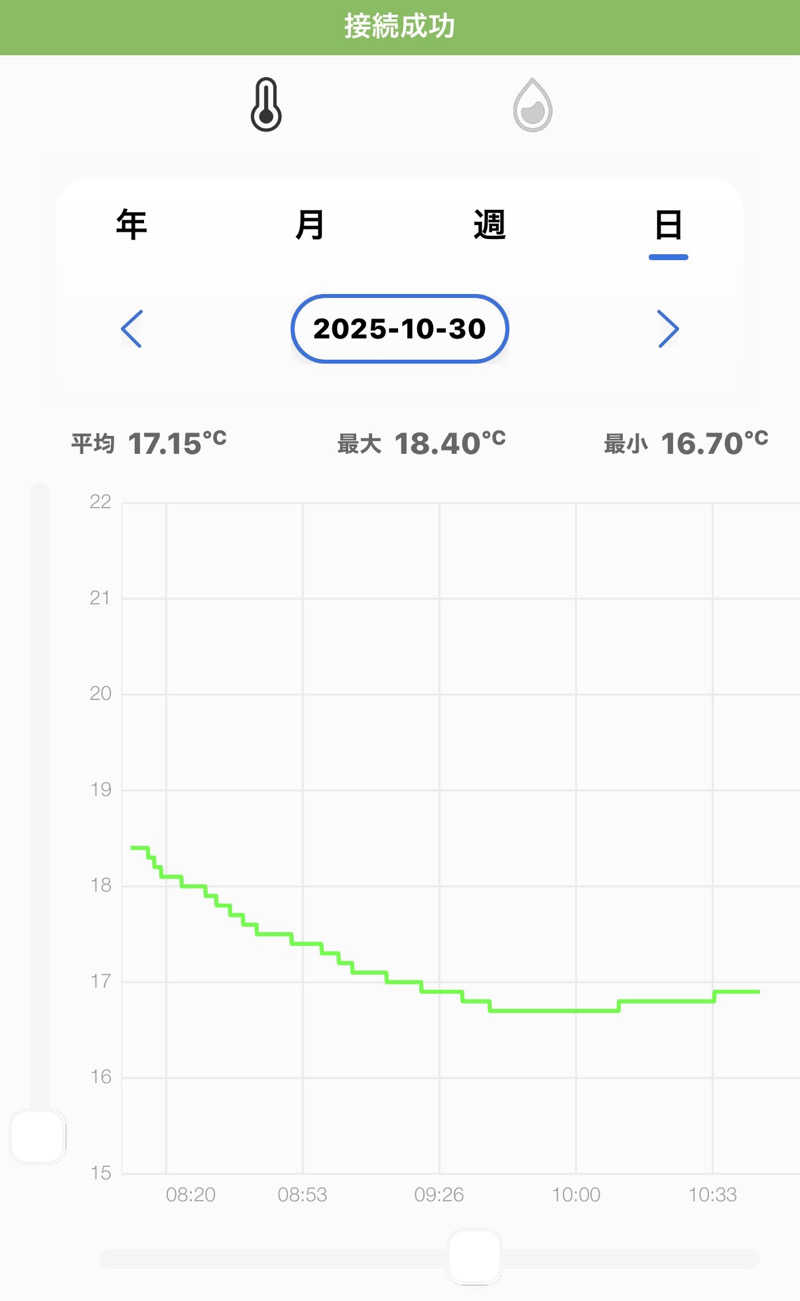Tap the vertical zoom slider handle

coord(38,1137)
